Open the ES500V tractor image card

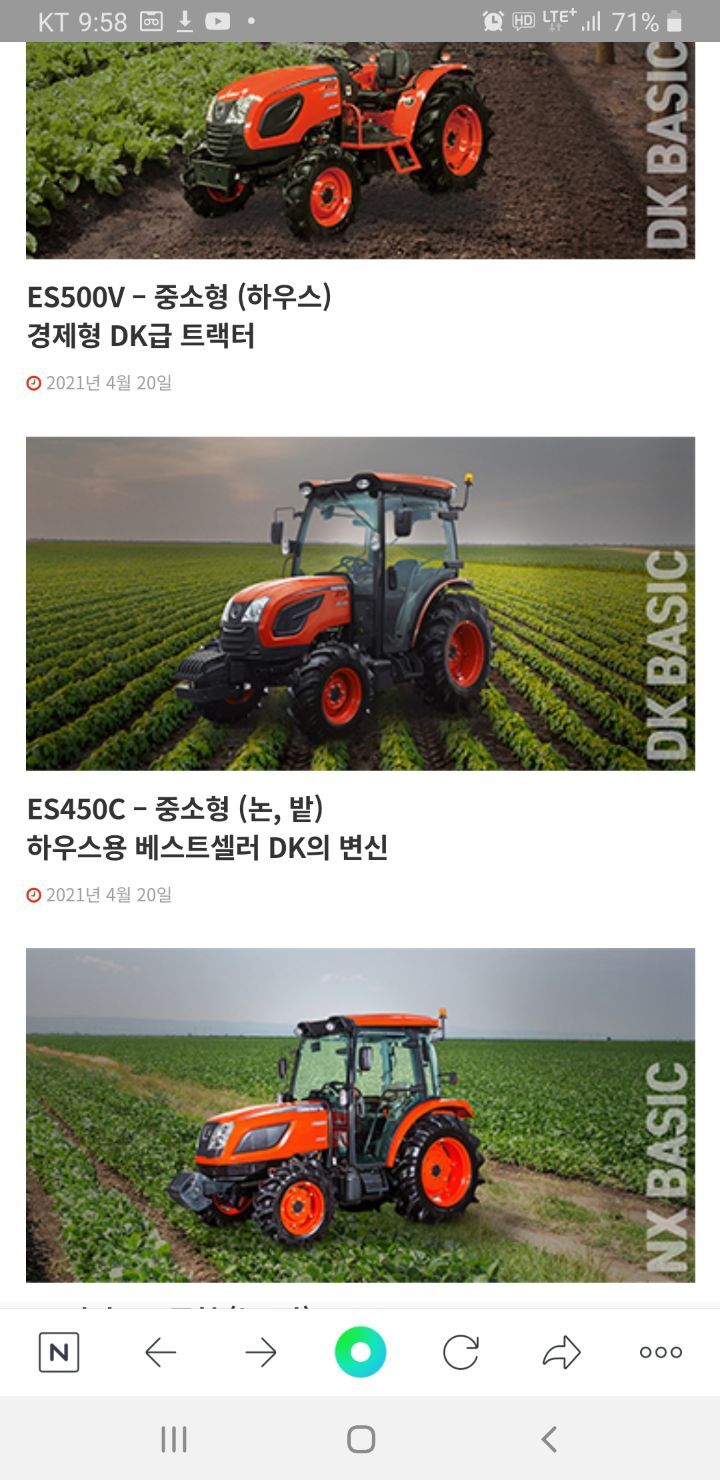360,150
